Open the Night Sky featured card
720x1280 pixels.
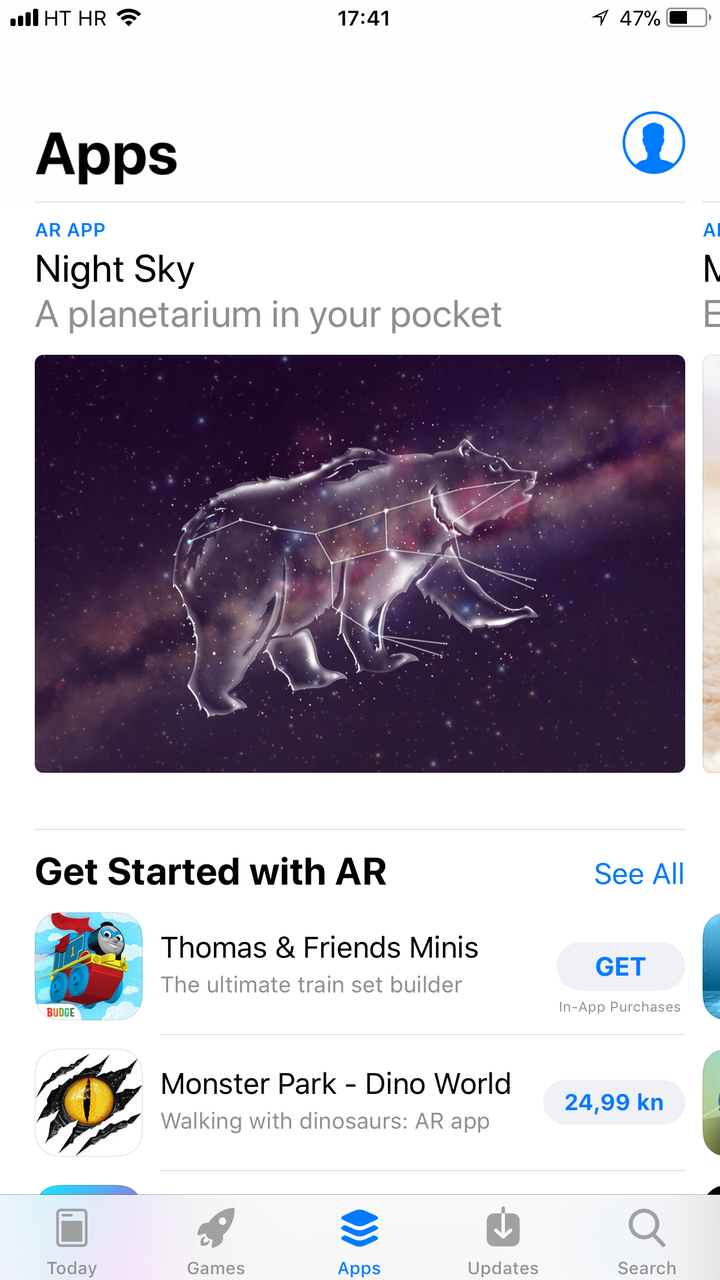(x=360, y=563)
